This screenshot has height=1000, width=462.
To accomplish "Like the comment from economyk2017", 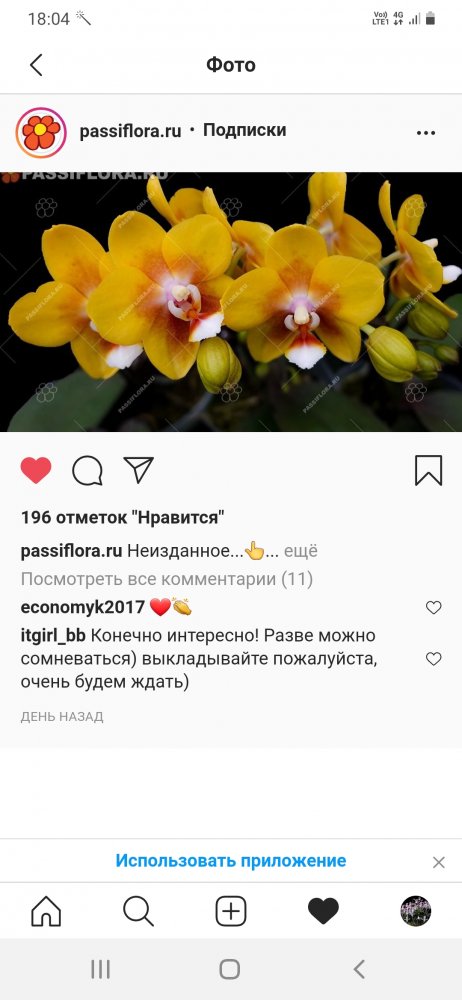I will tap(434, 608).
